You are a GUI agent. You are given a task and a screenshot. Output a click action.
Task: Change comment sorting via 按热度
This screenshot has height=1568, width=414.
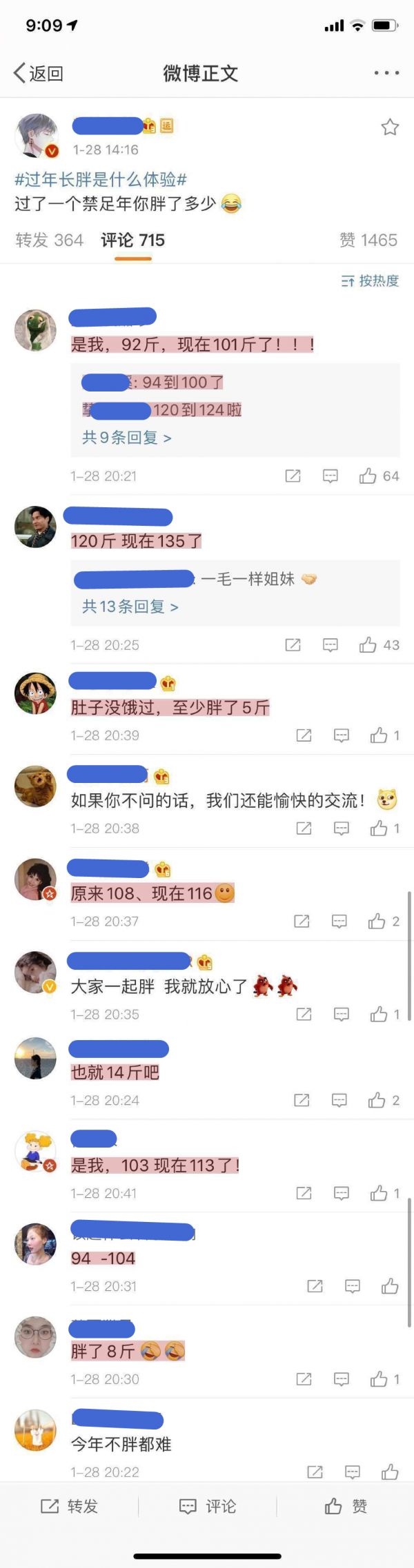[371, 281]
